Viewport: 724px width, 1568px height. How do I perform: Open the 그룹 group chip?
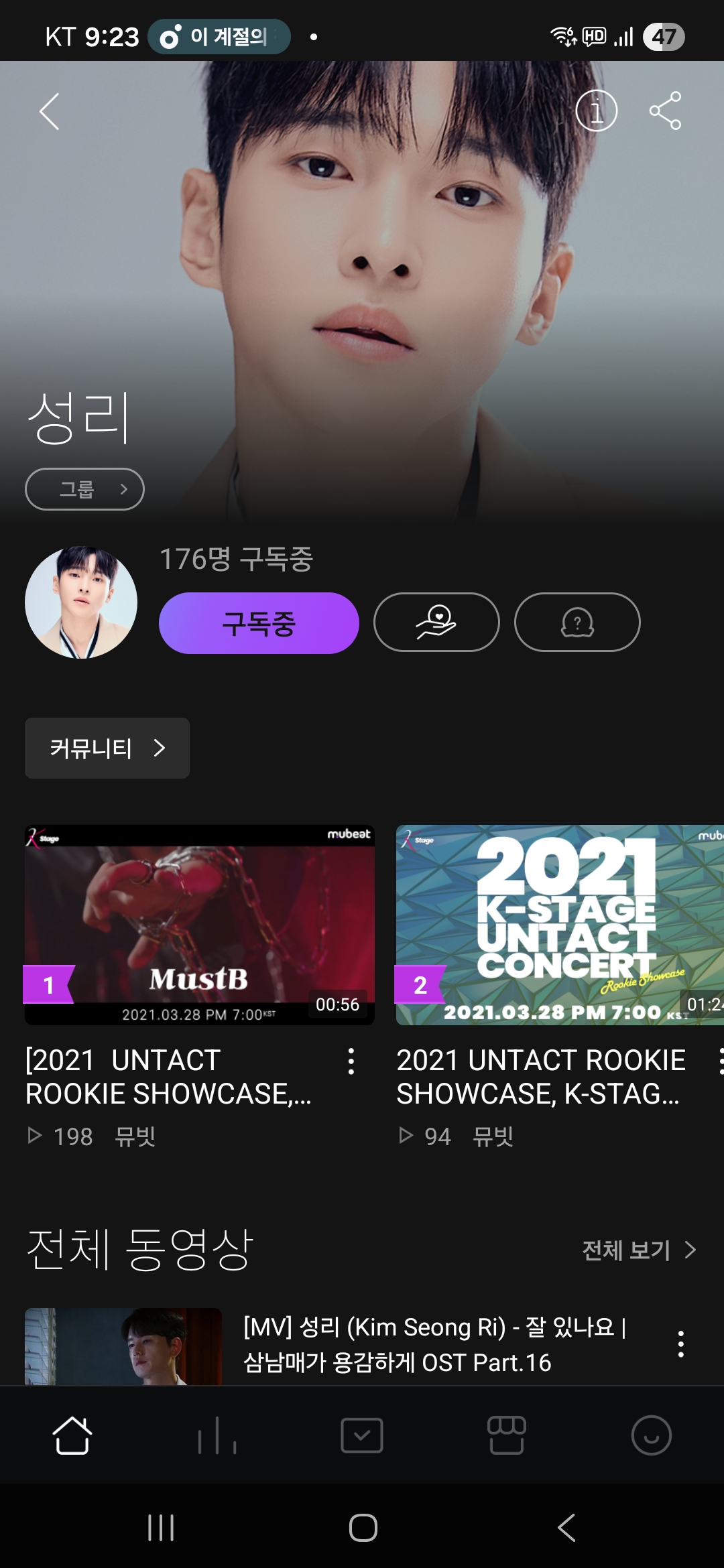pyautogui.click(x=84, y=489)
